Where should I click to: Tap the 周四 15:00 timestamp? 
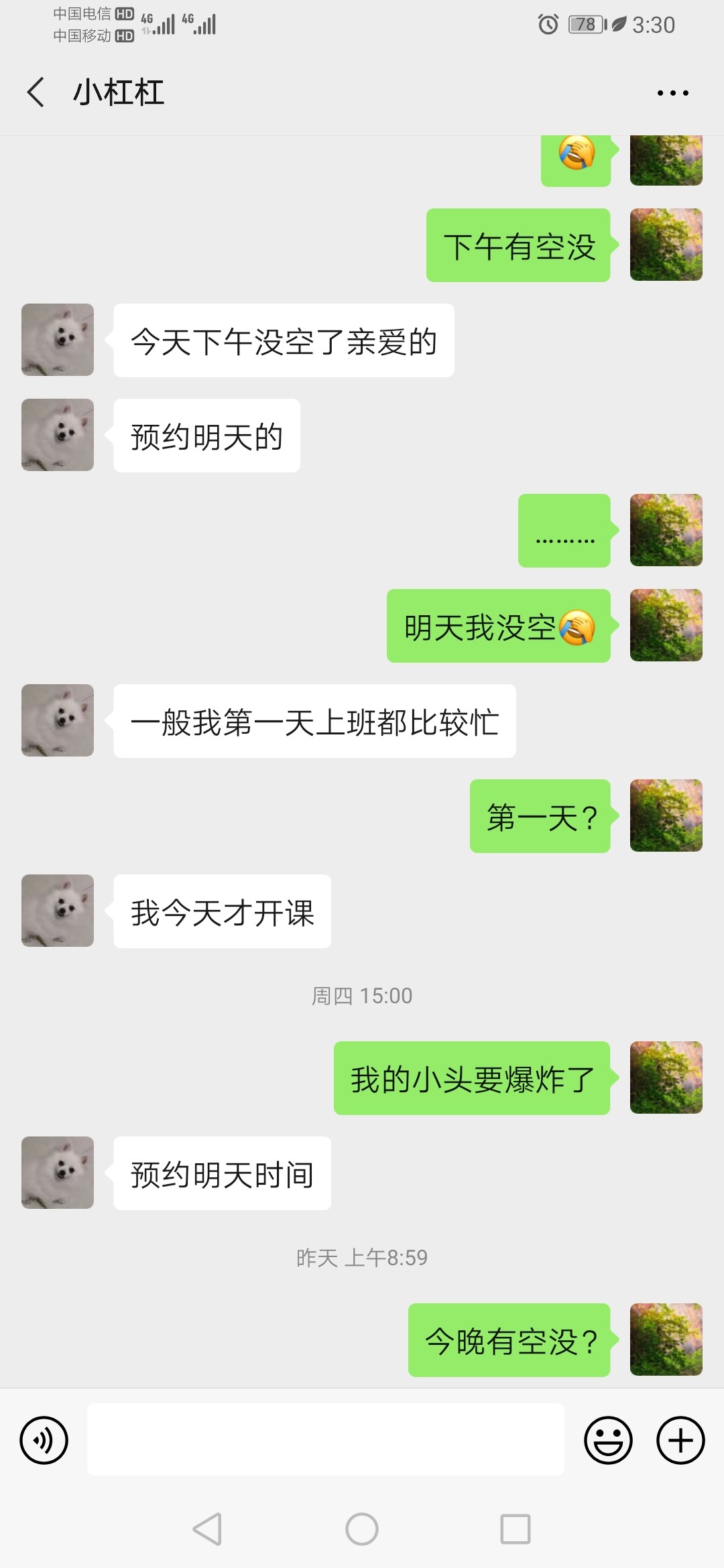tap(362, 996)
